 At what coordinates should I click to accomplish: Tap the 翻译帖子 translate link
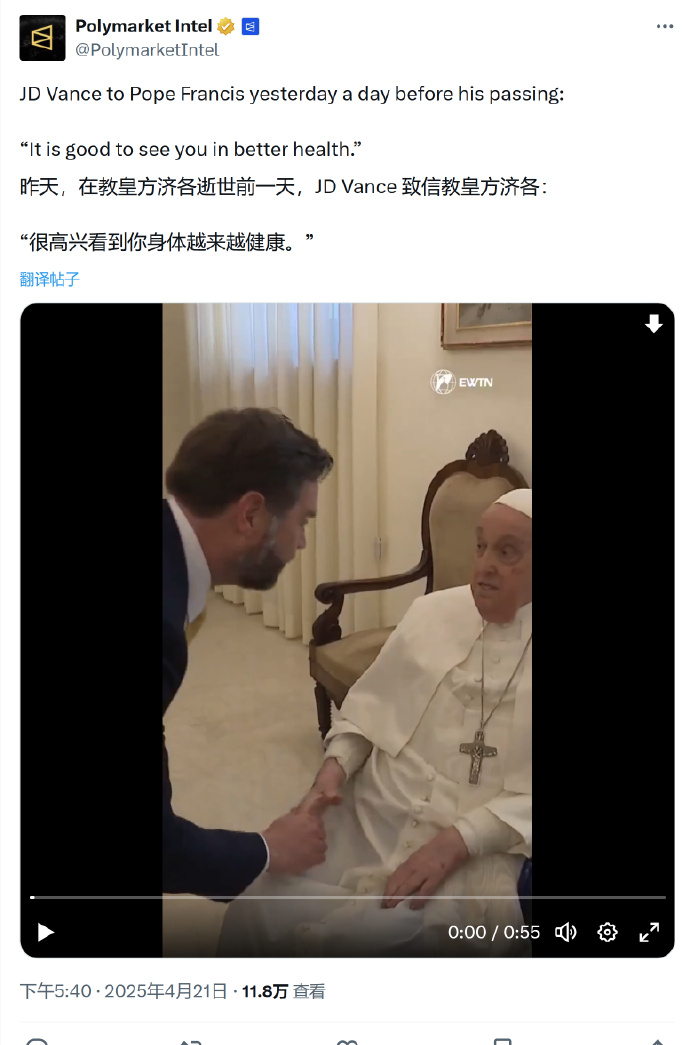[x=50, y=279]
